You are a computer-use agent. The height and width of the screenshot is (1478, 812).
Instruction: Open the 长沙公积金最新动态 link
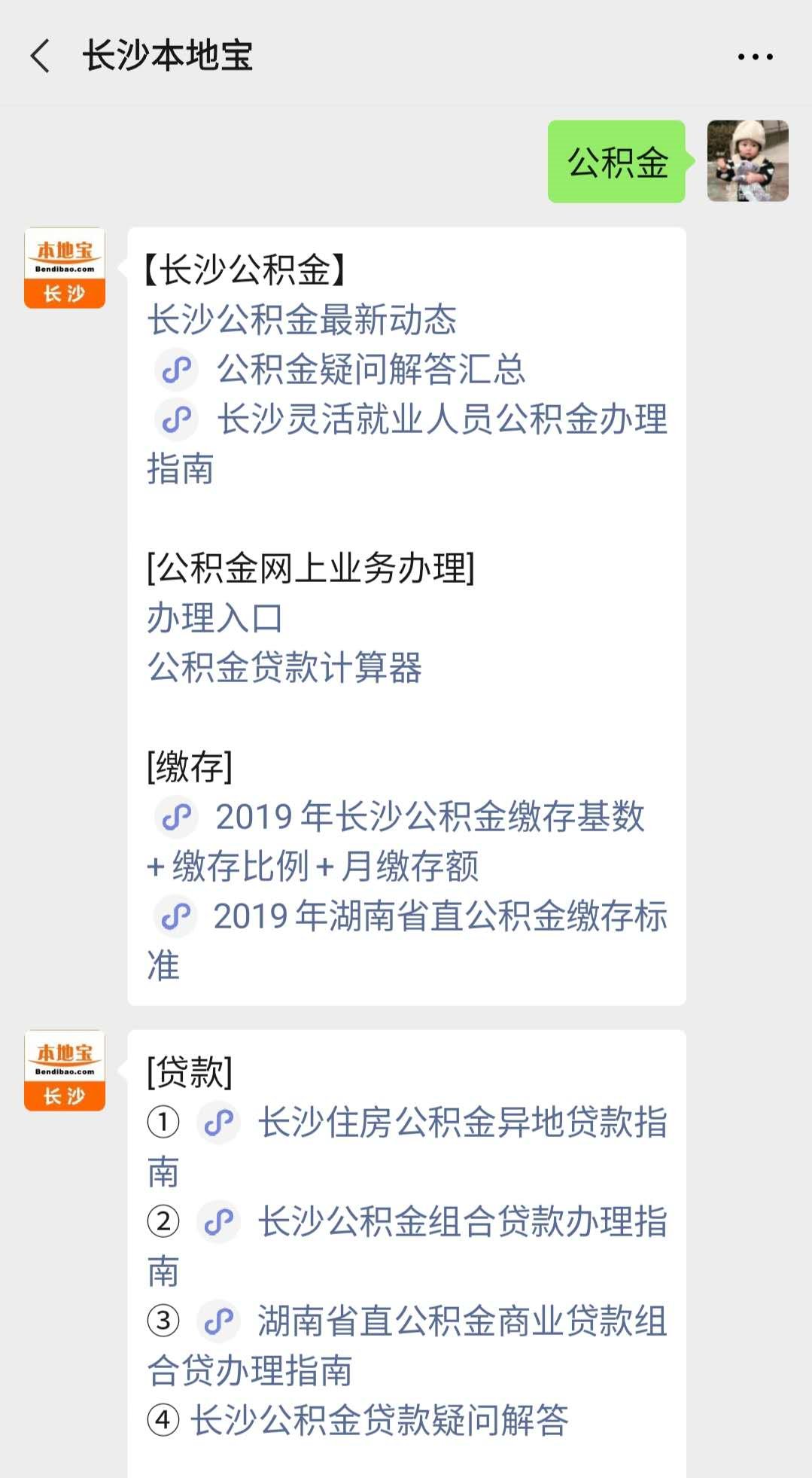(302, 319)
